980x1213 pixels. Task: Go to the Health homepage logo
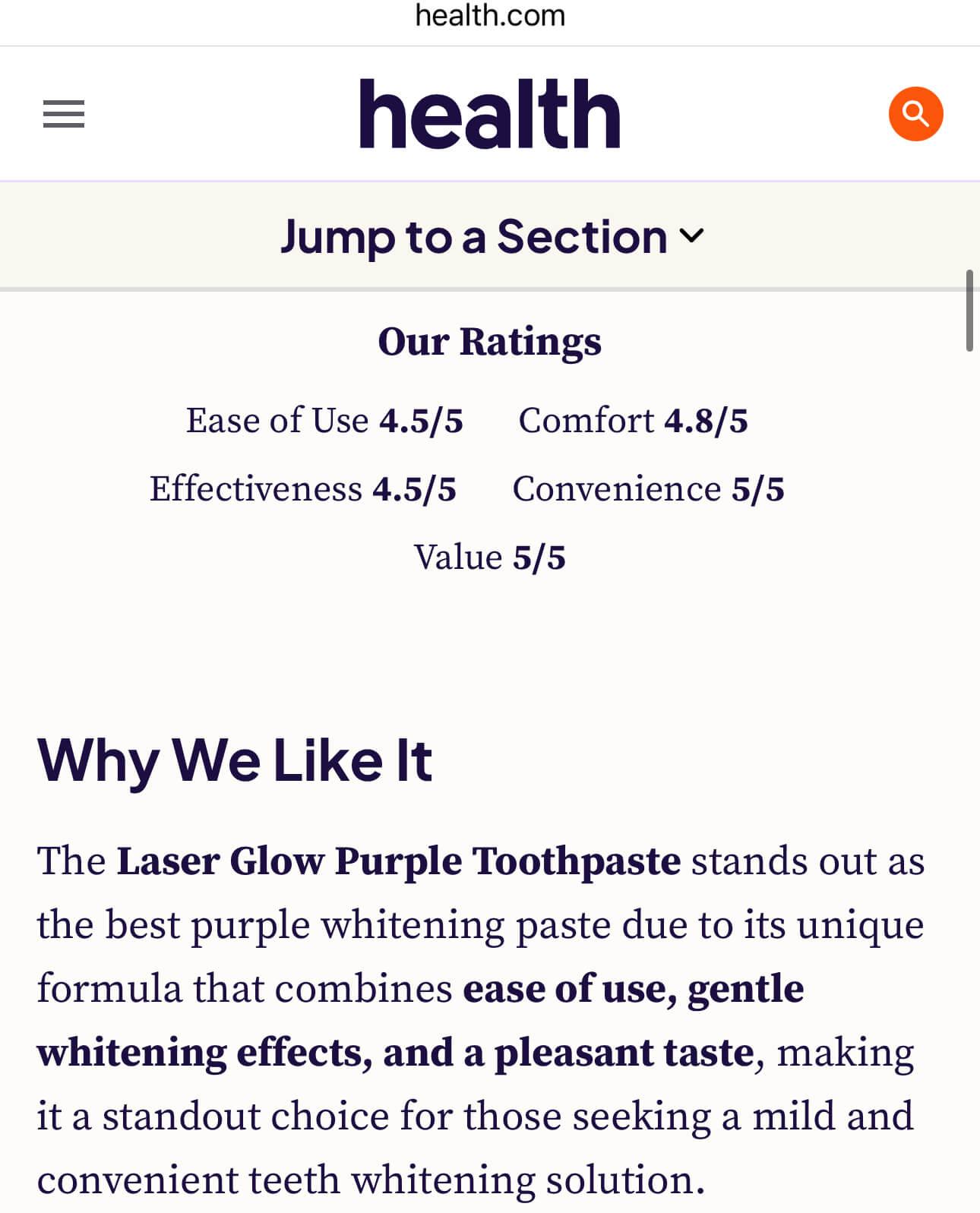tap(490, 114)
